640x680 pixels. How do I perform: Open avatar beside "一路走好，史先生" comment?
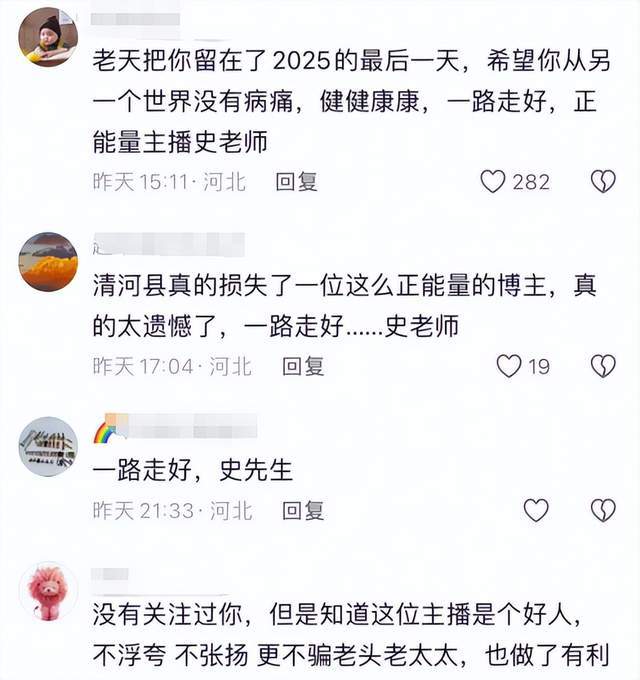(x=48, y=446)
